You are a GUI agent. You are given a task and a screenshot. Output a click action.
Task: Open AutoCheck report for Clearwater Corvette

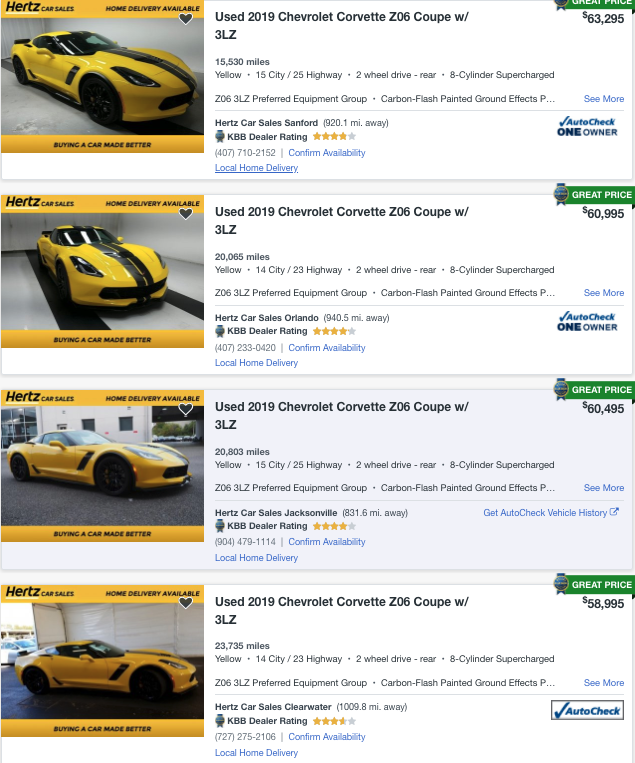coord(587,710)
